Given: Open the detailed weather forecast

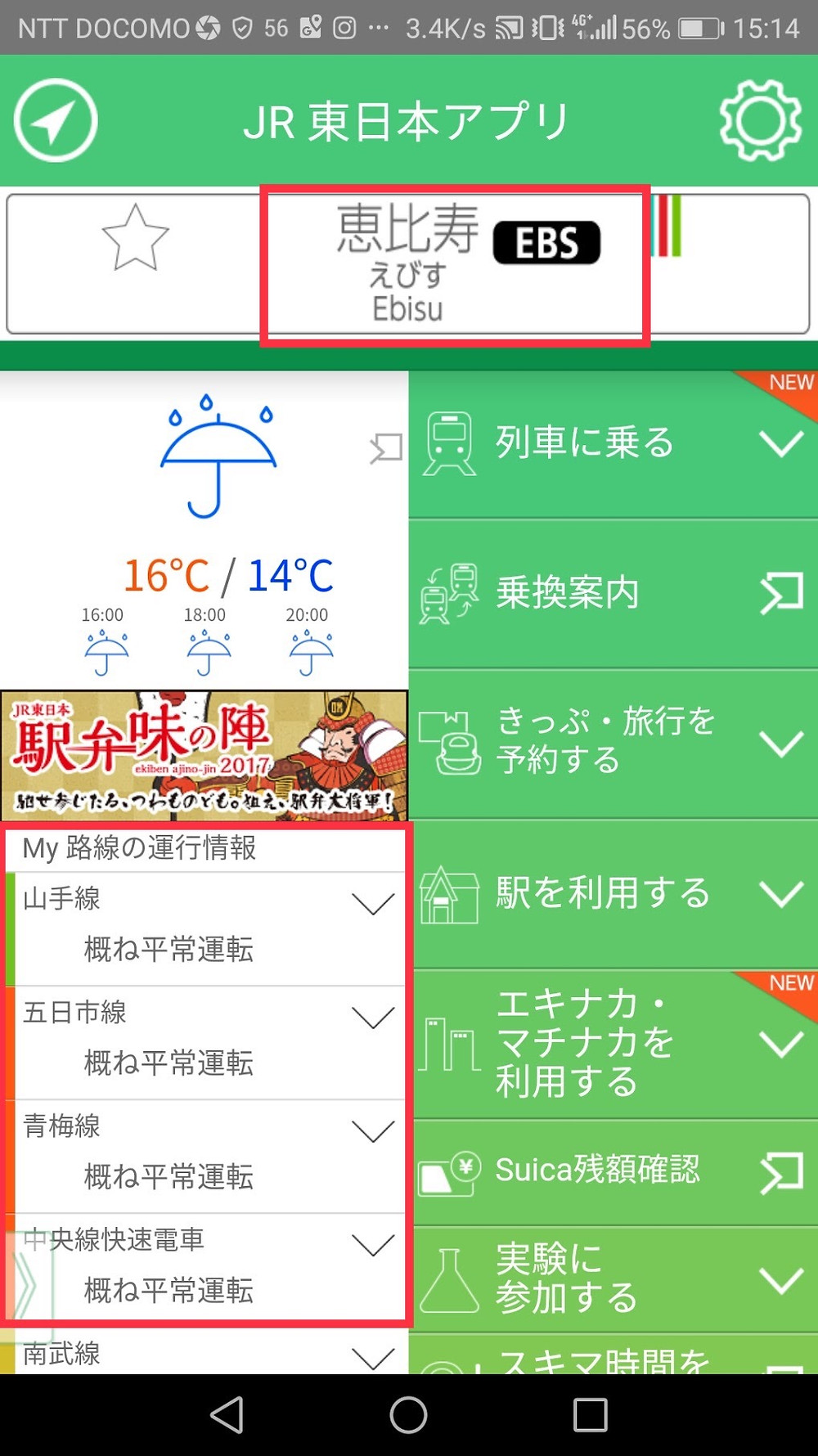Looking at the screenshot, I should point(385,448).
